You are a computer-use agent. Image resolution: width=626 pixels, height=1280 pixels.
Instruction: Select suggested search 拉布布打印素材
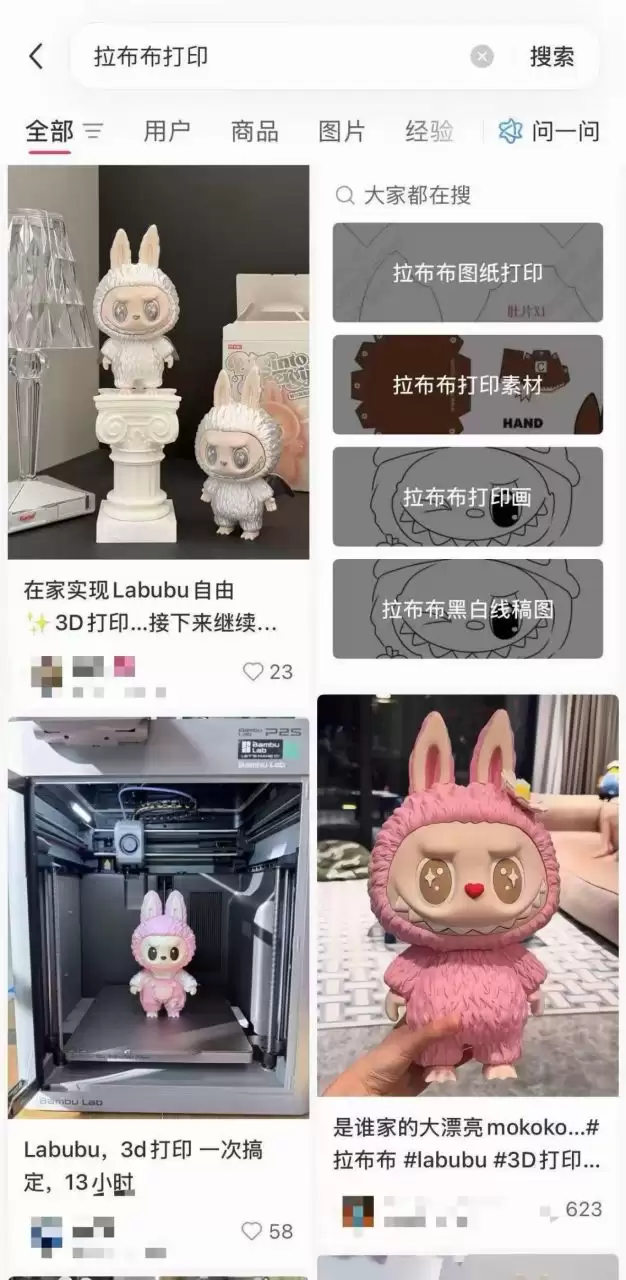coord(467,385)
